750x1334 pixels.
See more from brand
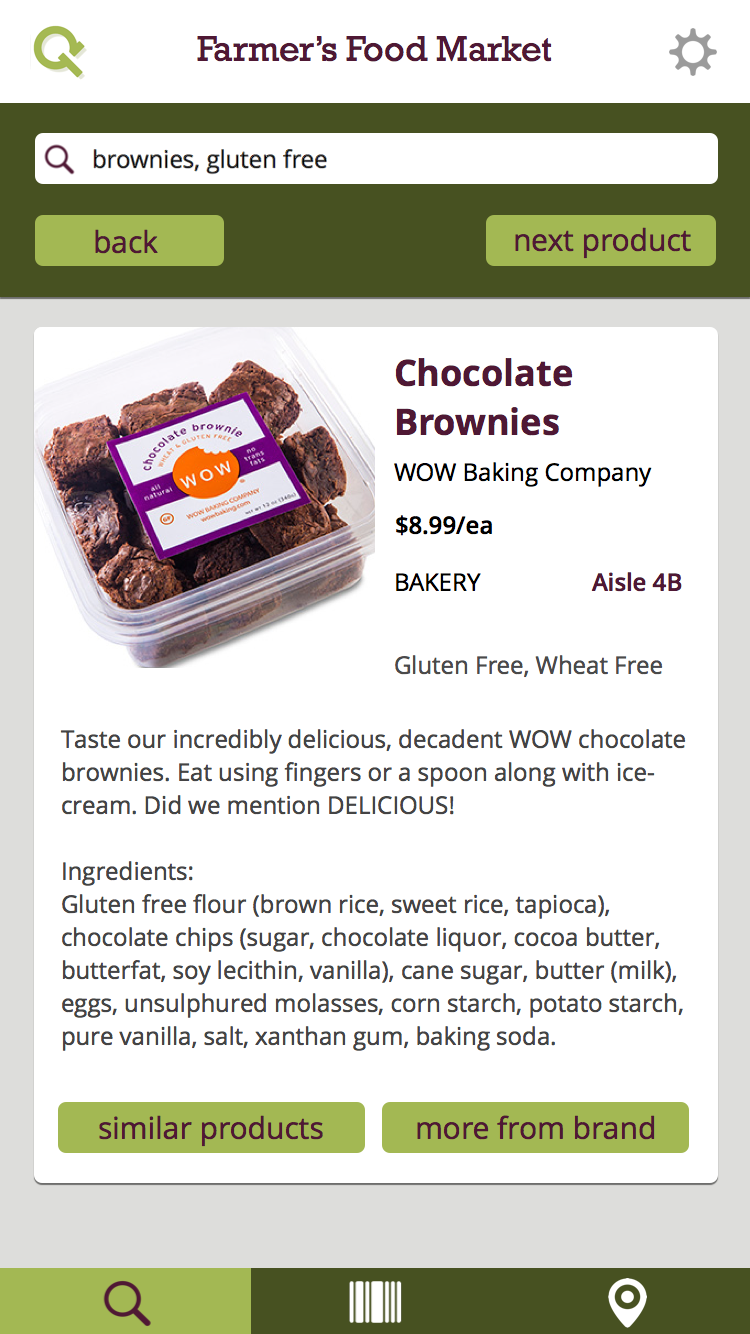(x=535, y=1128)
